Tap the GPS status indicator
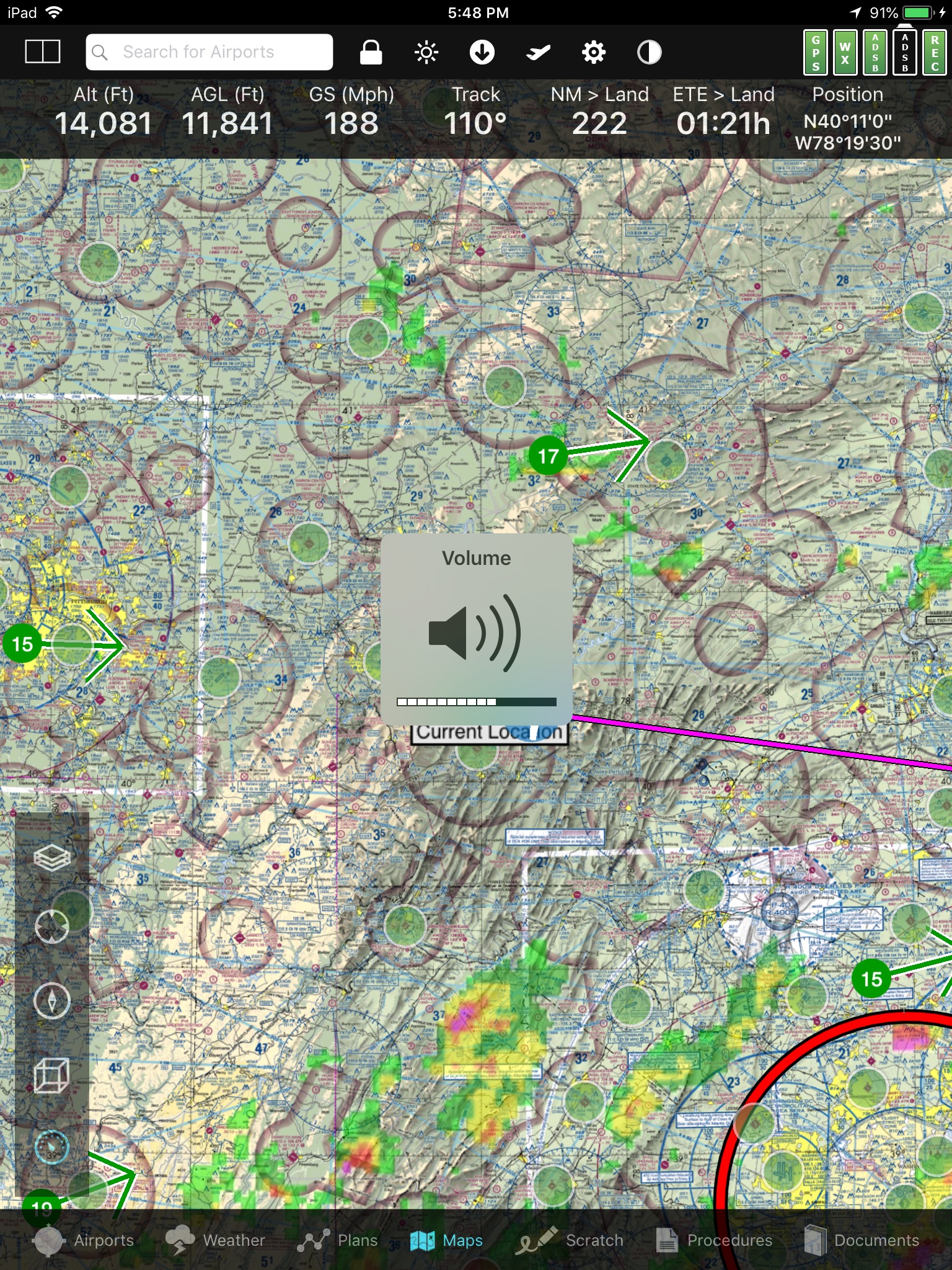This screenshot has height=1270, width=952. tap(816, 53)
